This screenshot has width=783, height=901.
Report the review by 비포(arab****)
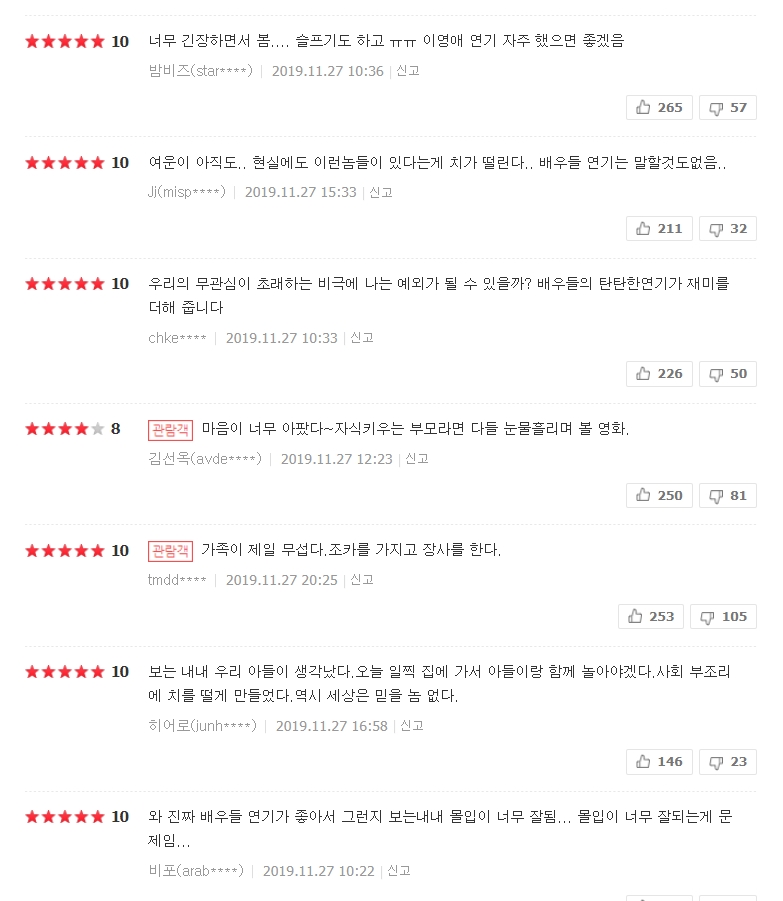click(399, 871)
